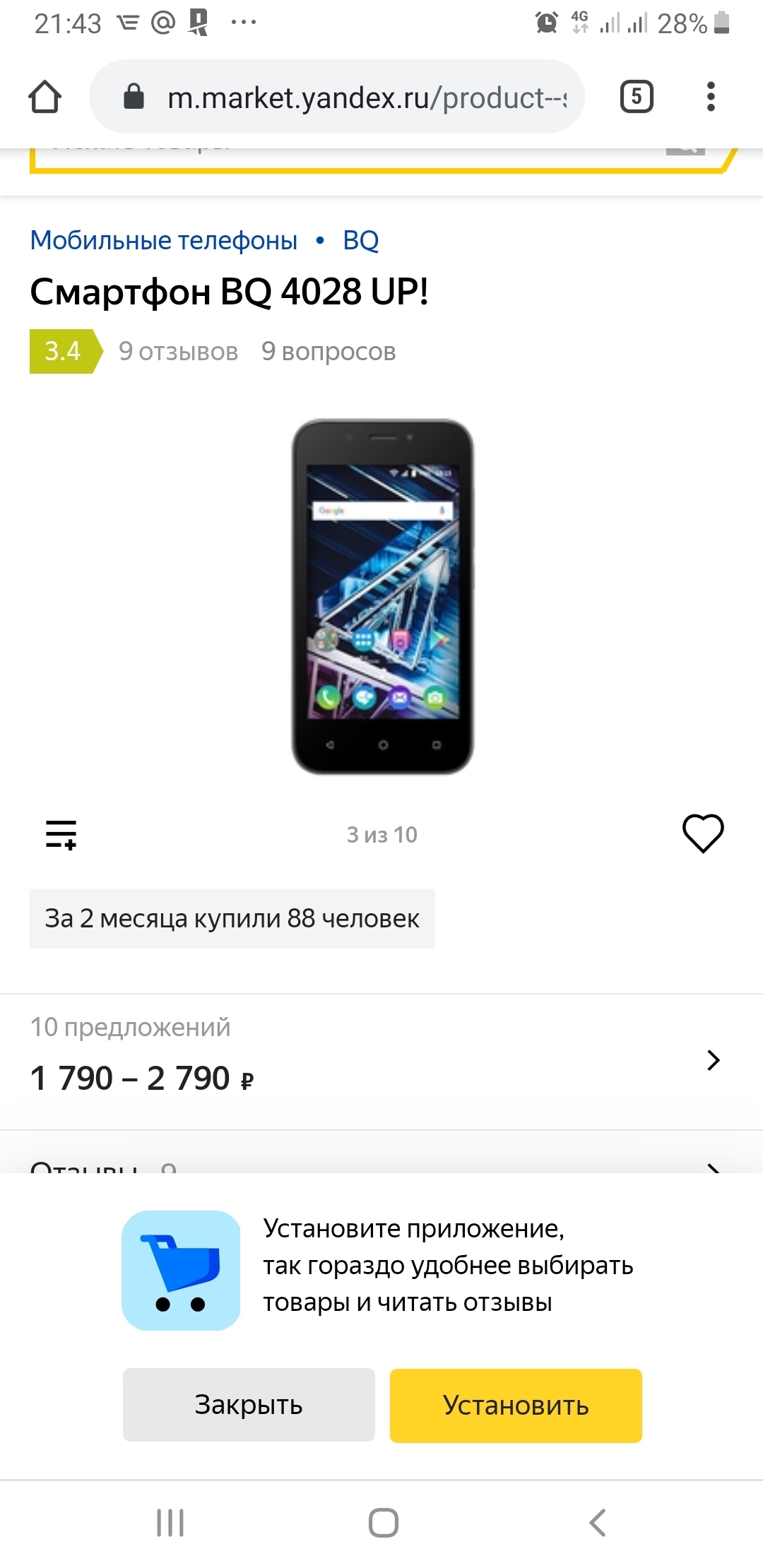Open the BQ brand link
The width and height of the screenshot is (763, 1568).
[x=360, y=241]
